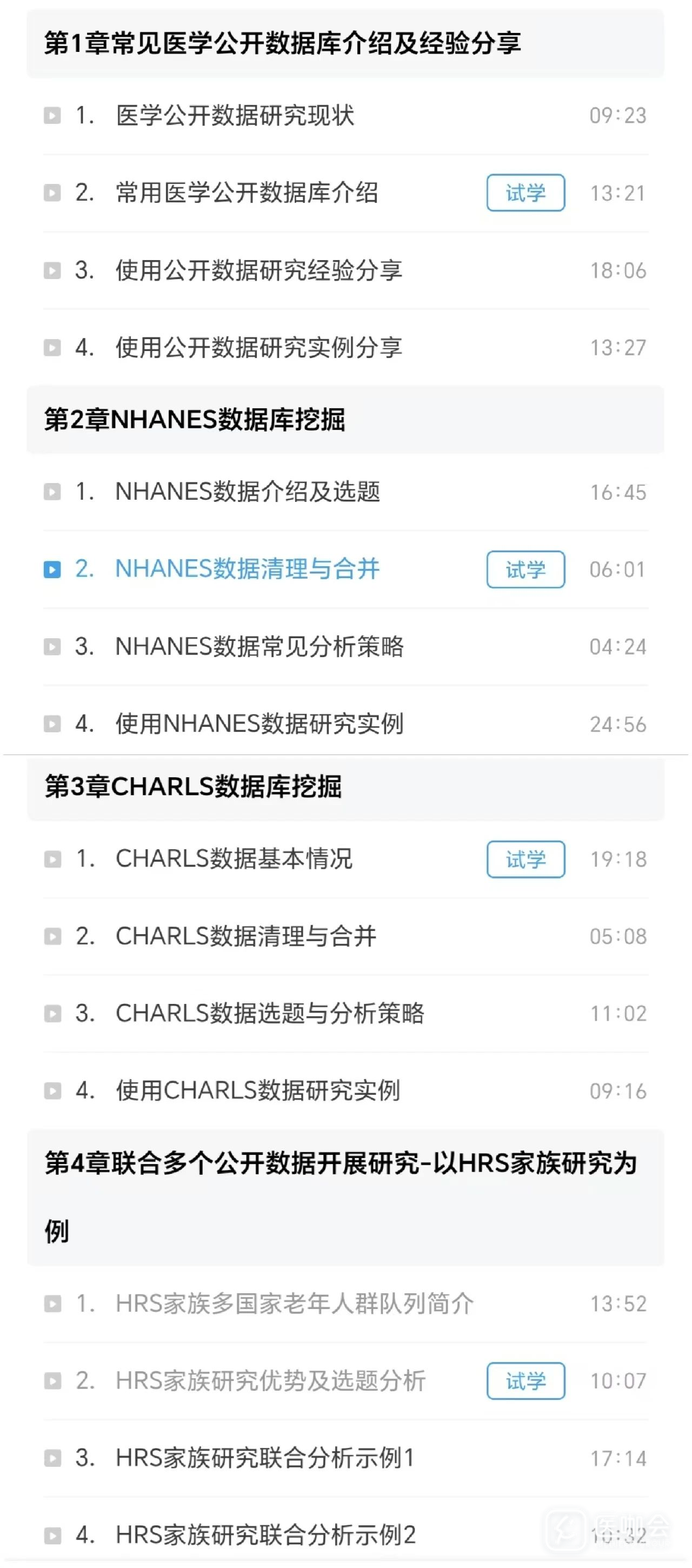The height and width of the screenshot is (1568, 692).
Task: Open lesson CHARLS数据选题与分析策略
Action: click(x=345, y=1014)
